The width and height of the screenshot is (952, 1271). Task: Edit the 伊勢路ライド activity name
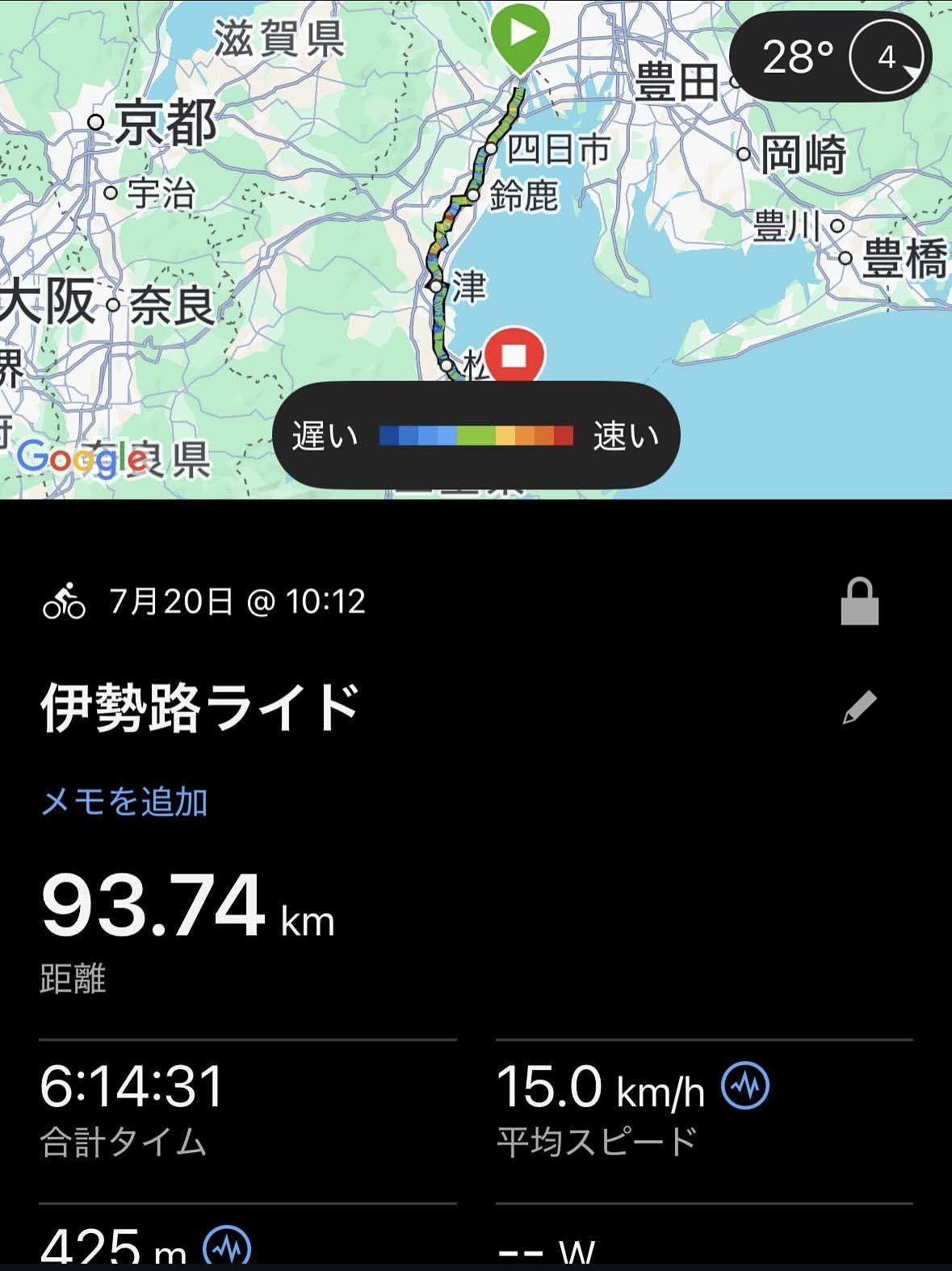point(859,707)
